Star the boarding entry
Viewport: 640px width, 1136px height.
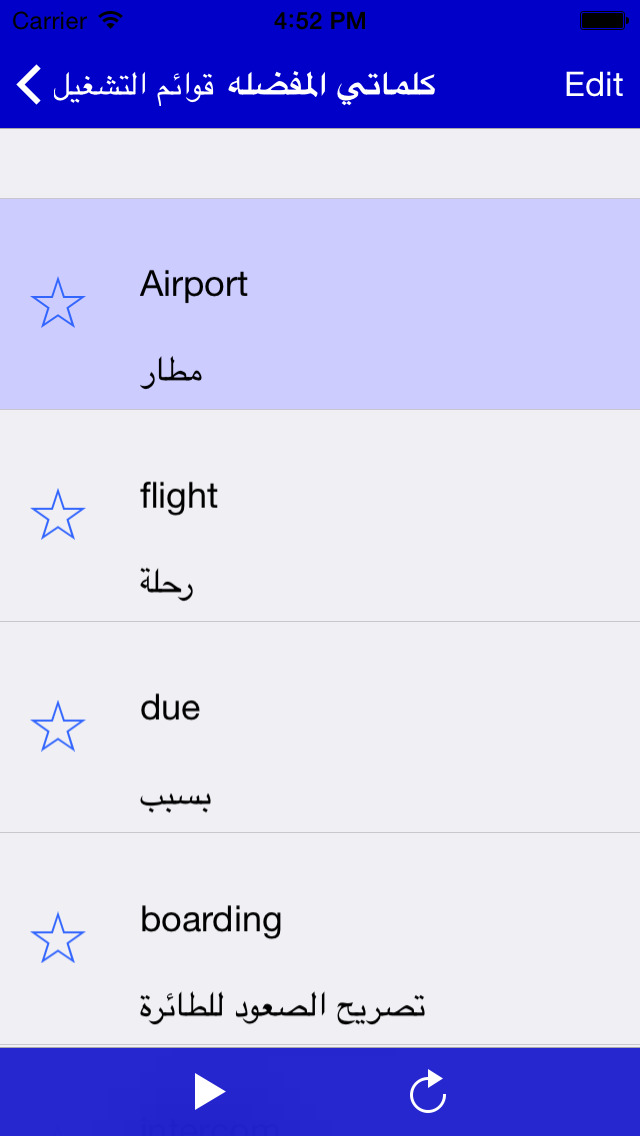pyautogui.click(x=58, y=937)
